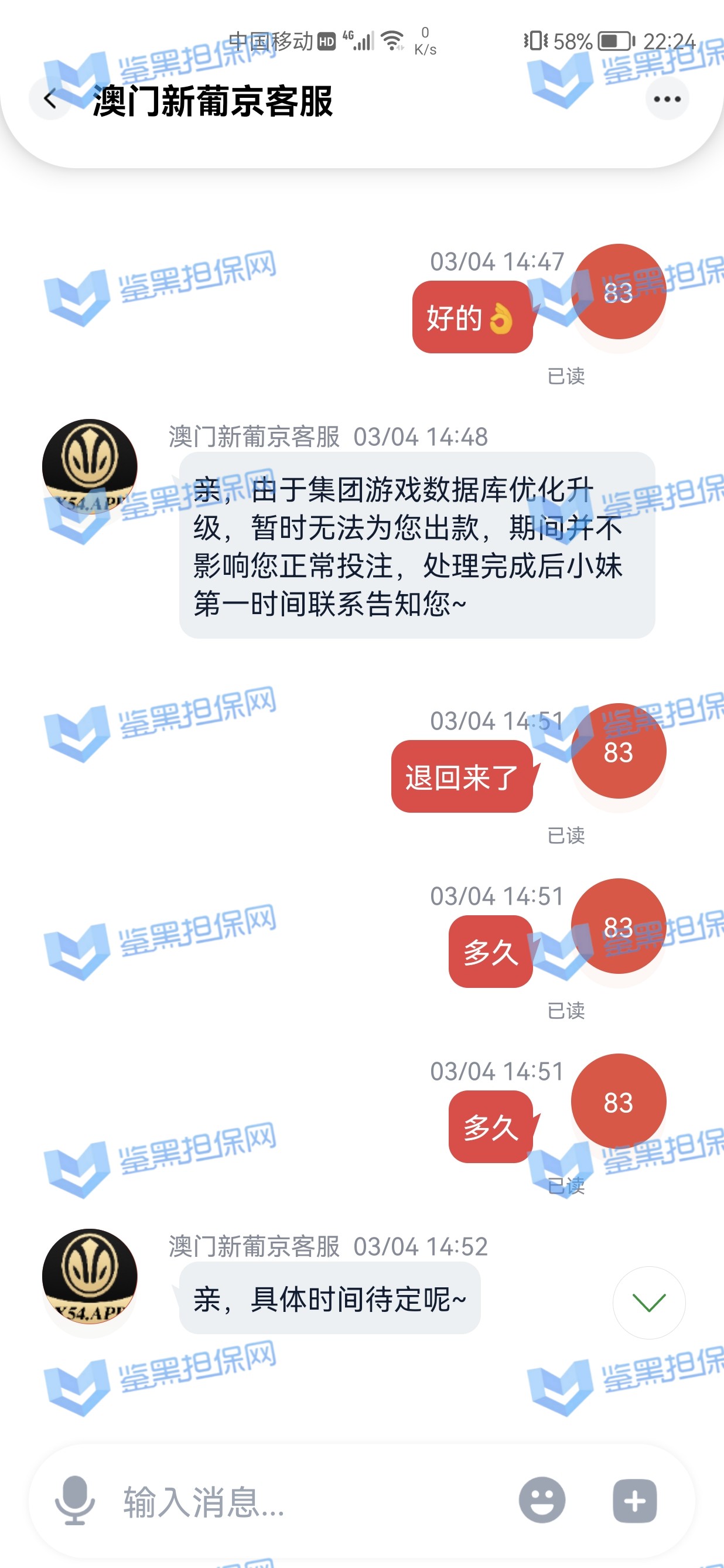This screenshot has width=724, height=1568.
Task: Open the three-dot overflow menu
Action: point(667,98)
